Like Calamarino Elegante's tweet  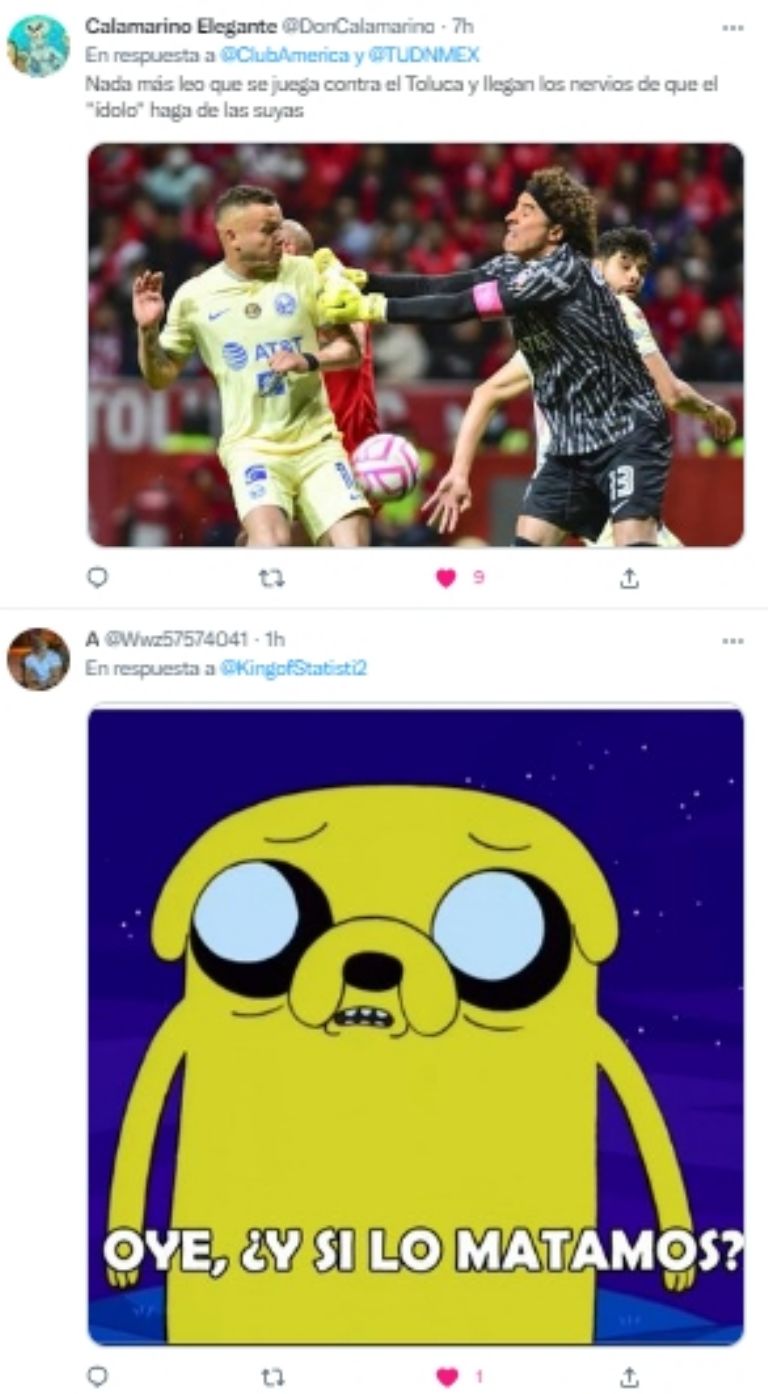(x=447, y=578)
